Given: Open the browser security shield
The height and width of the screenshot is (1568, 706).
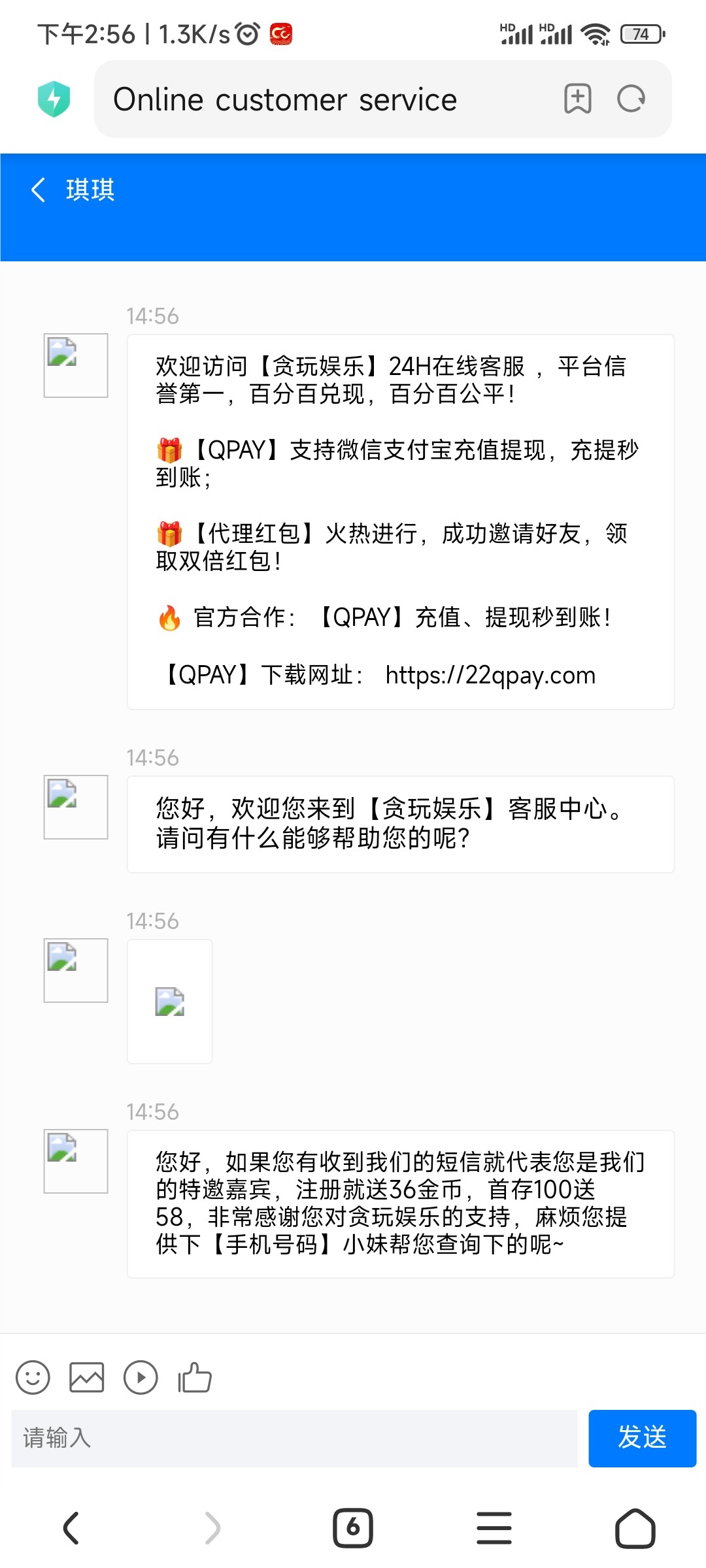Looking at the screenshot, I should [x=54, y=99].
